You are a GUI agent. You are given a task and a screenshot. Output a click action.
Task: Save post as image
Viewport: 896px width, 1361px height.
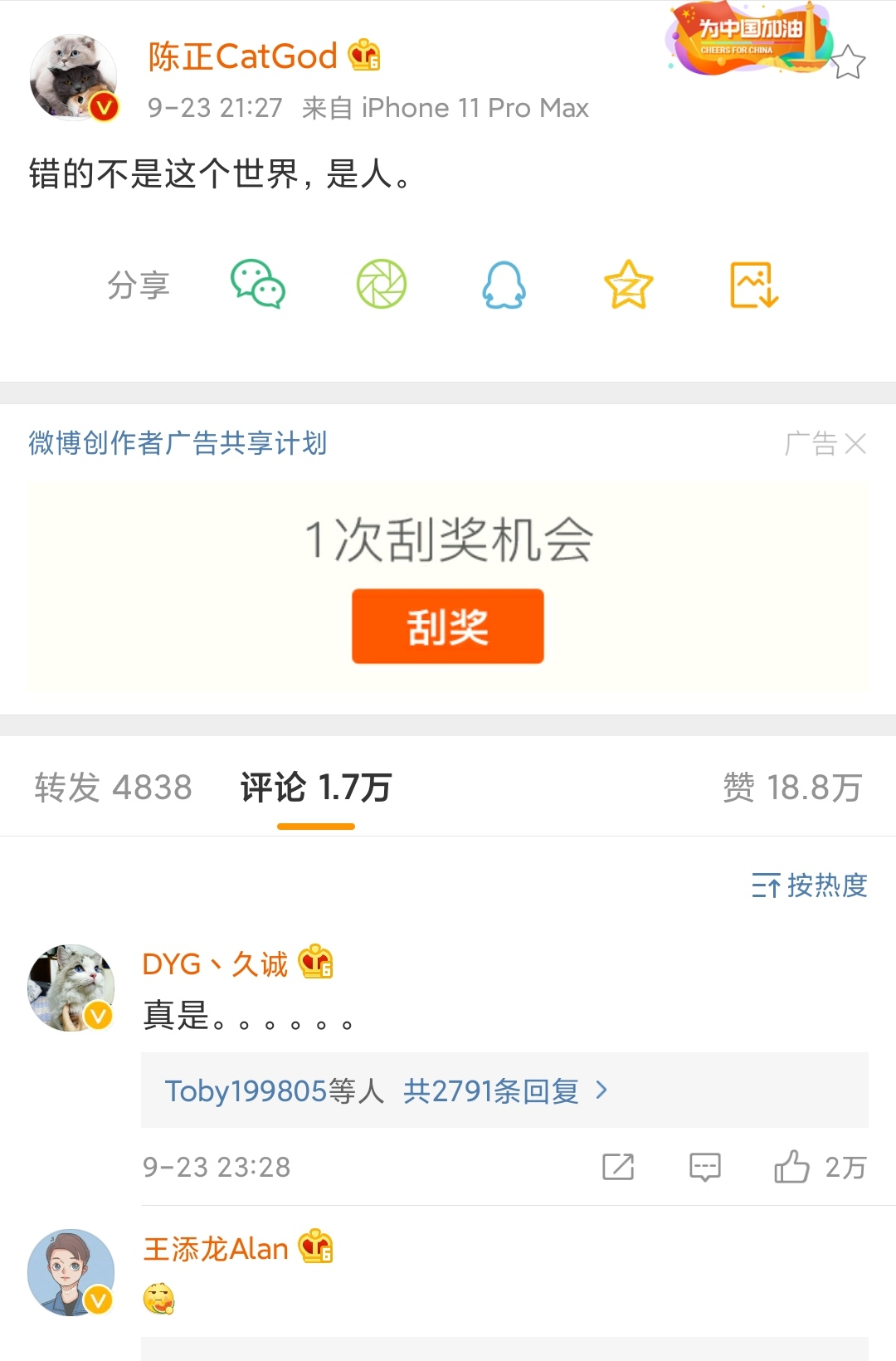tap(753, 285)
